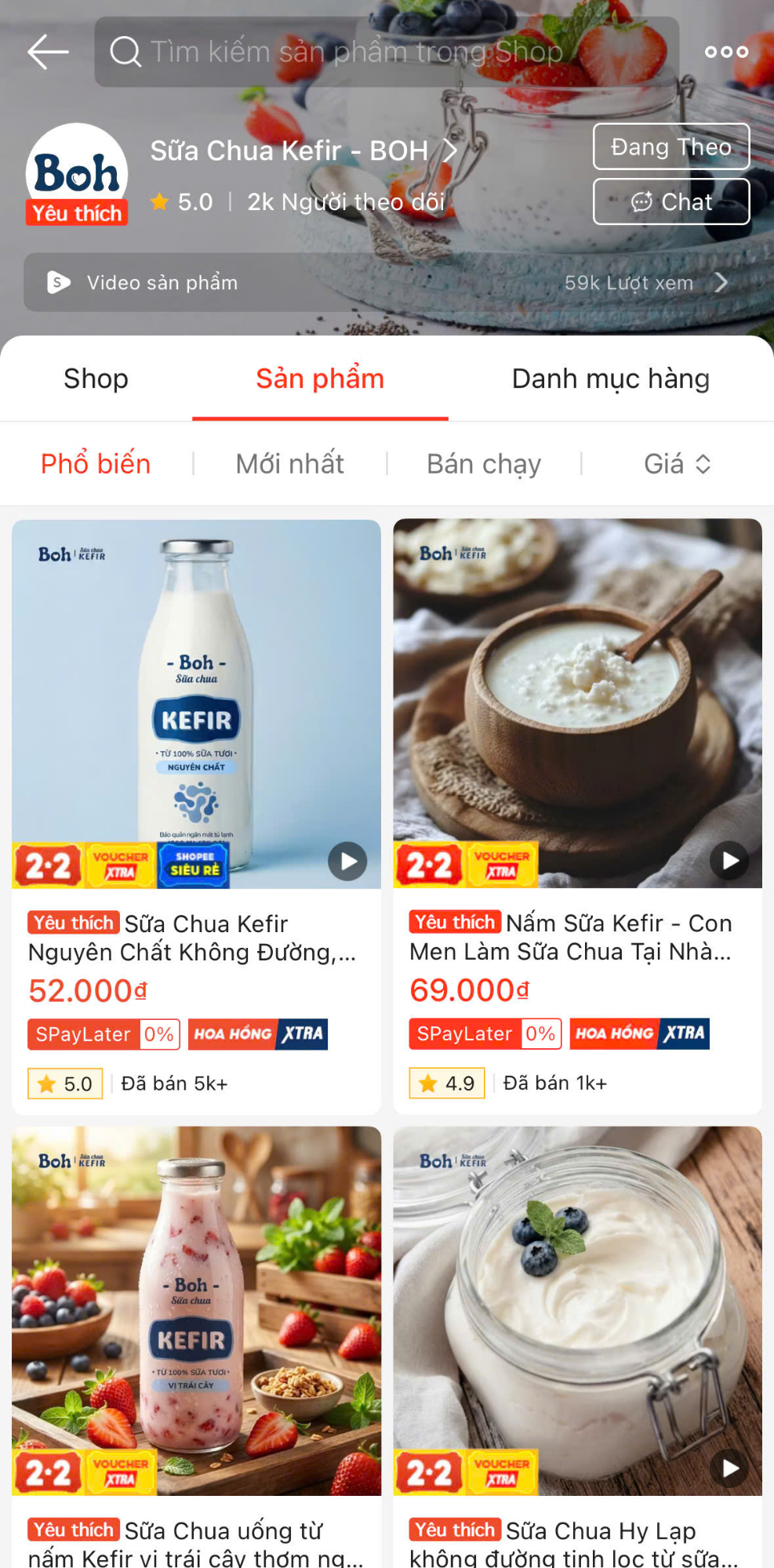
Task: Click the back arrow to leave the shop
Action: [47, 52]
